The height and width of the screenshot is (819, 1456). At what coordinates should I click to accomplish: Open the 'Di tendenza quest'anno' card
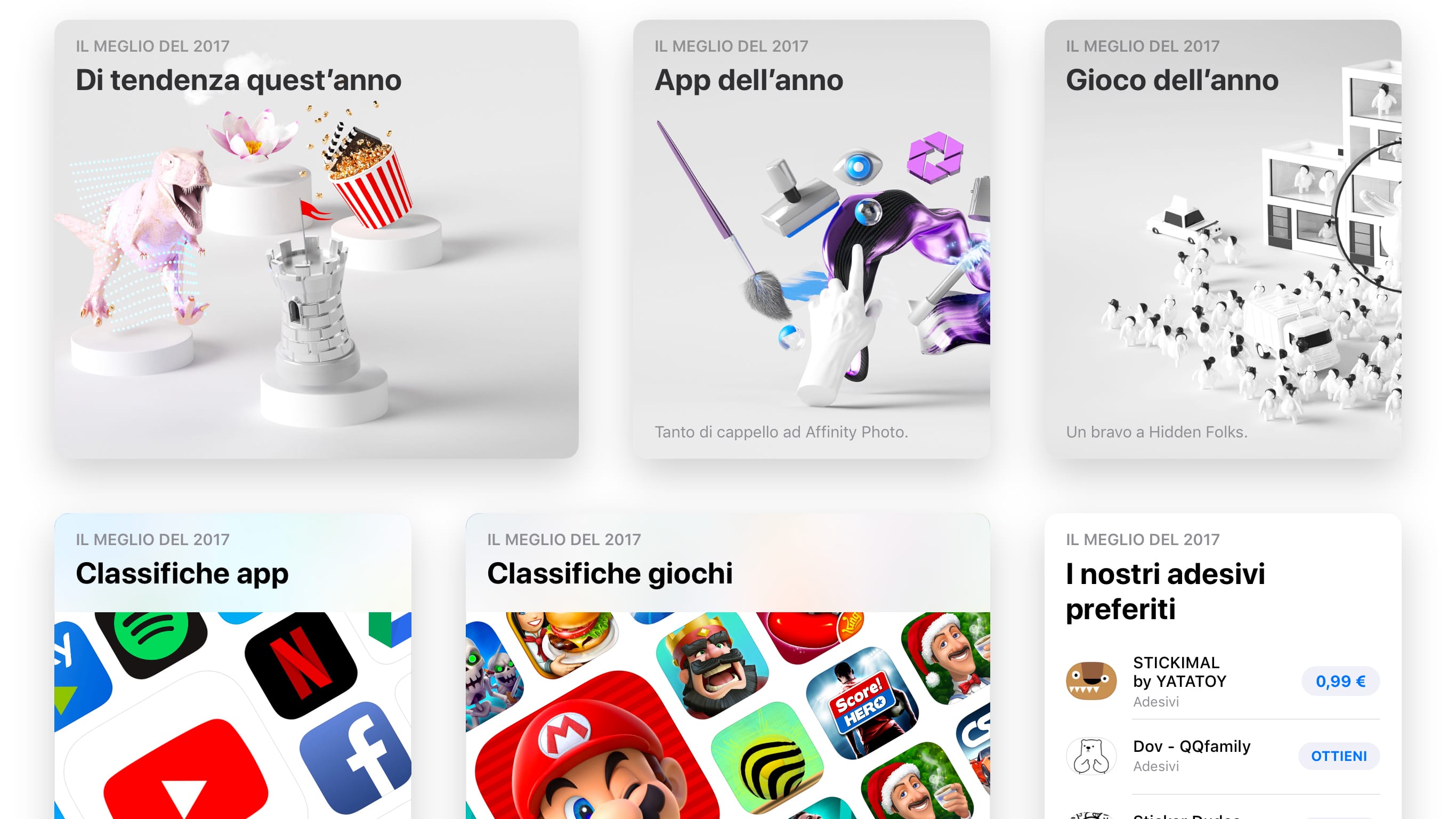[x=316, y=239]
